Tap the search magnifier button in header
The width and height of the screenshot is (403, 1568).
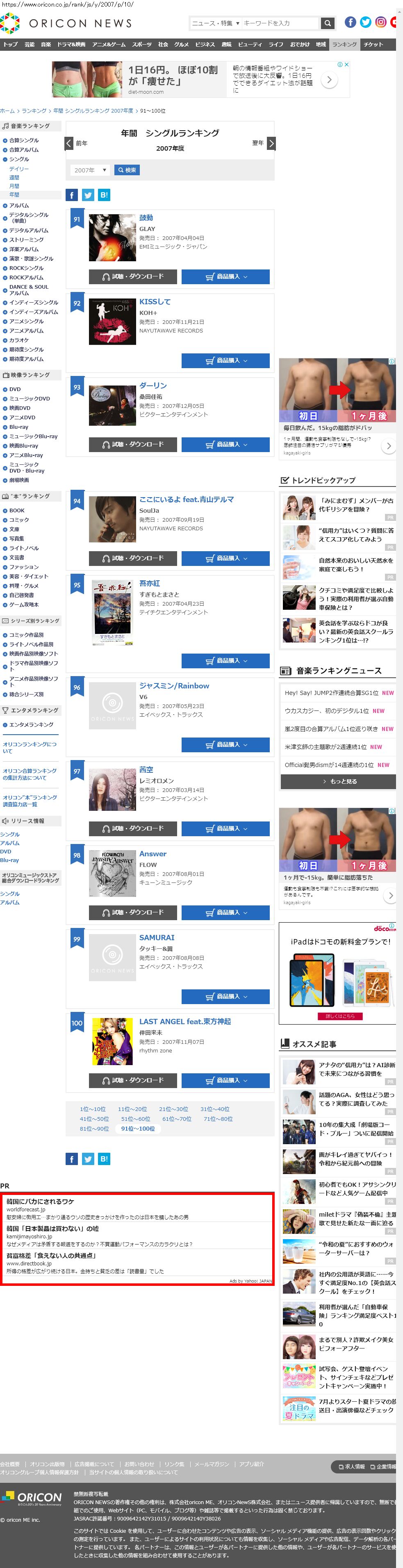click(x=328, y=23)
